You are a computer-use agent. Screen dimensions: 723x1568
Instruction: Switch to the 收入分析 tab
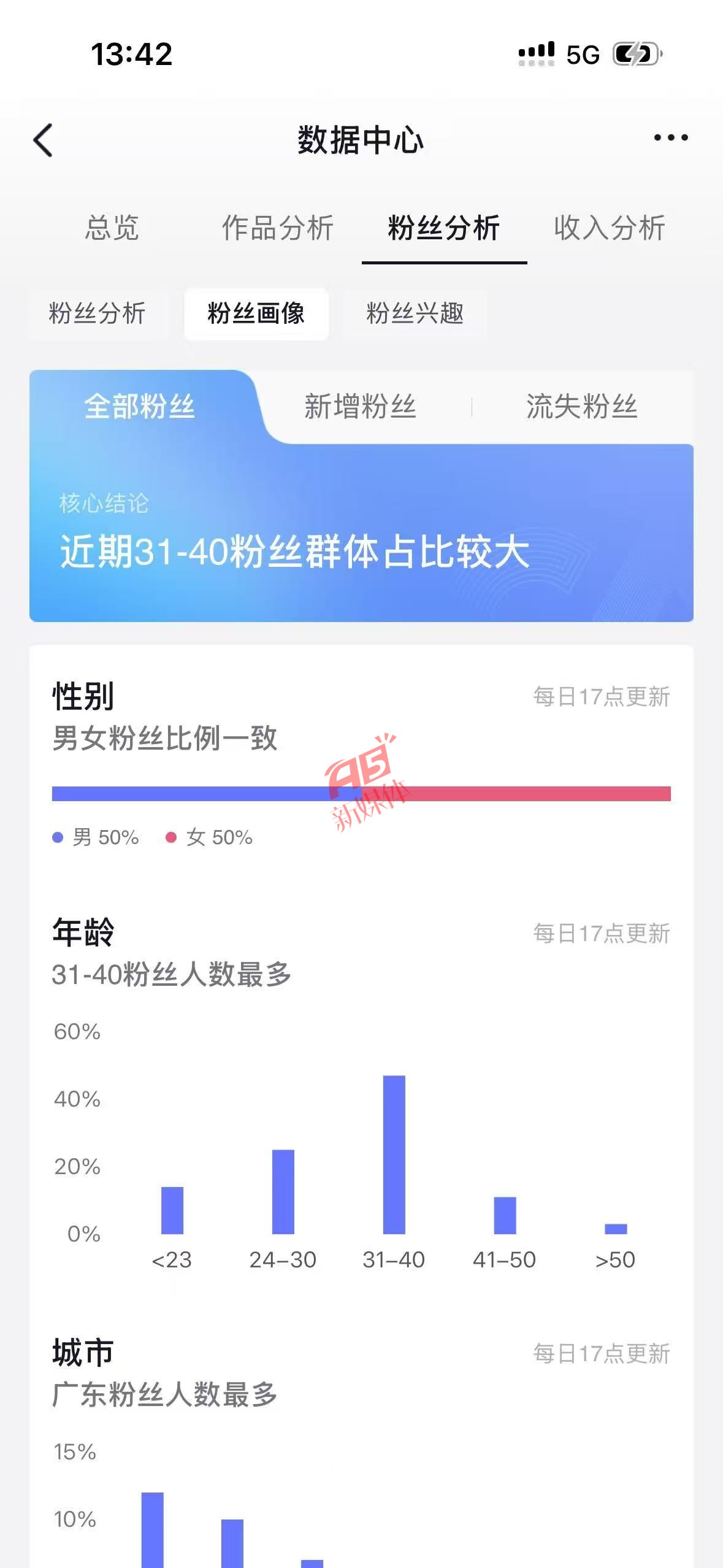(x=610, y=228)
